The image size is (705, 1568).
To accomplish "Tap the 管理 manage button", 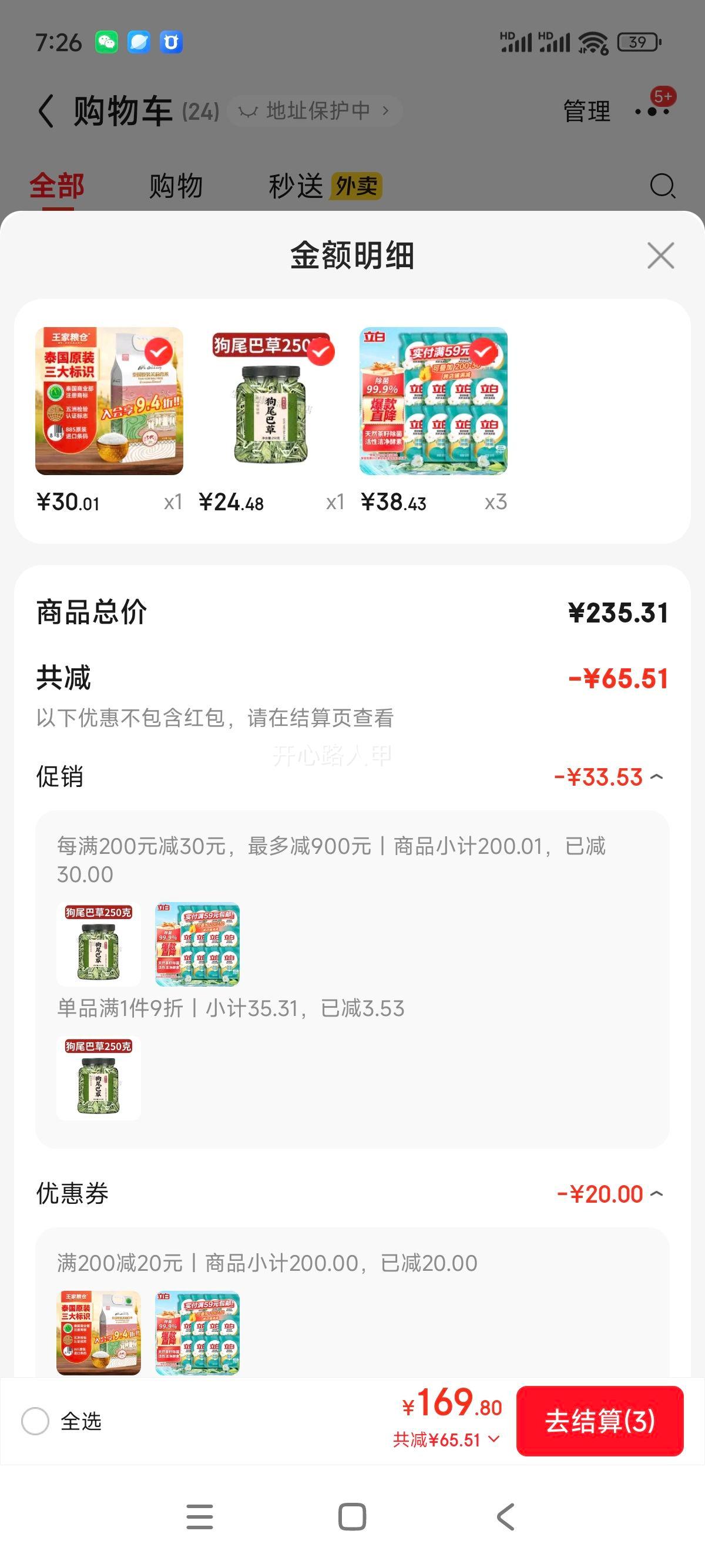I will pyautogui.click(x=586, y=110).
